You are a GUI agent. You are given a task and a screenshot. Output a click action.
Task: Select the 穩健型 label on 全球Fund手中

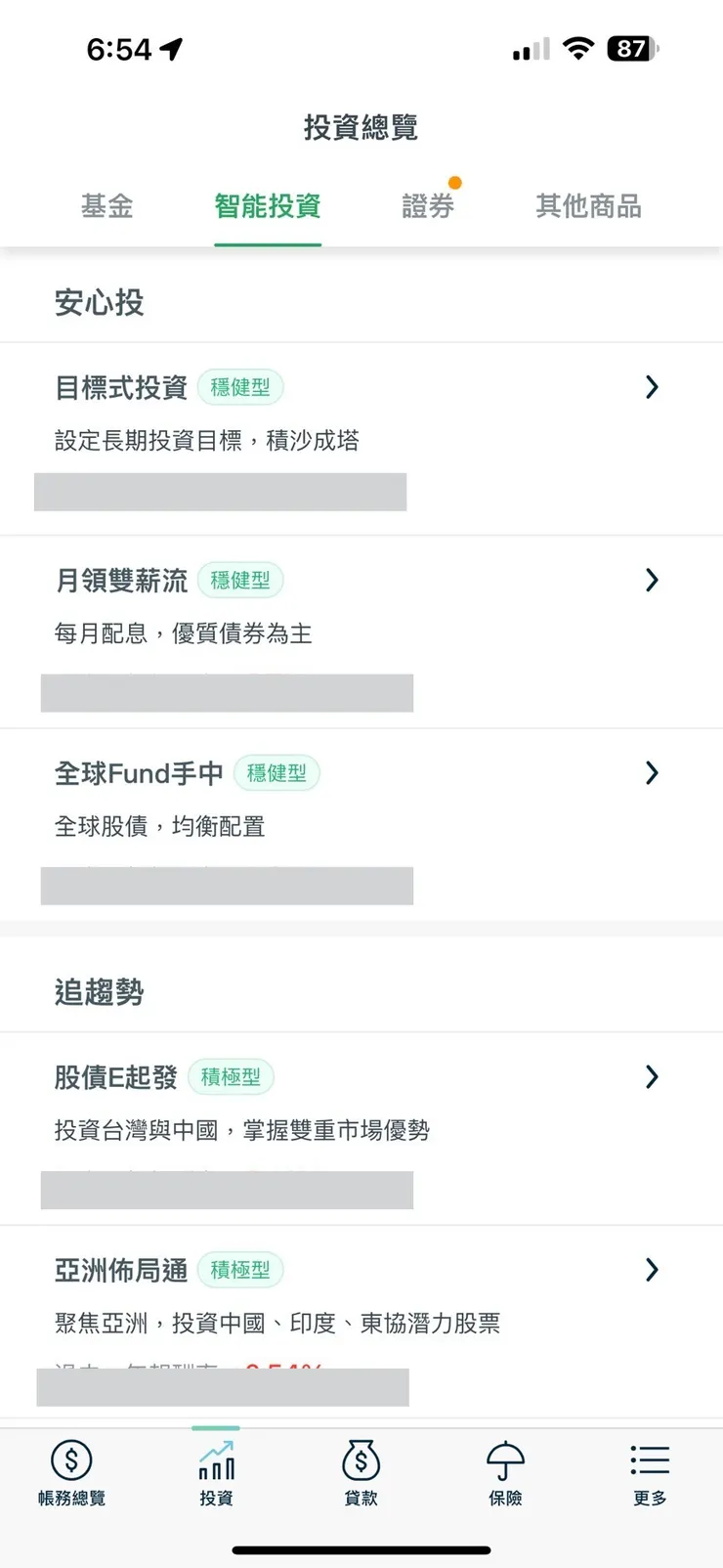click(x=276, y=773)
